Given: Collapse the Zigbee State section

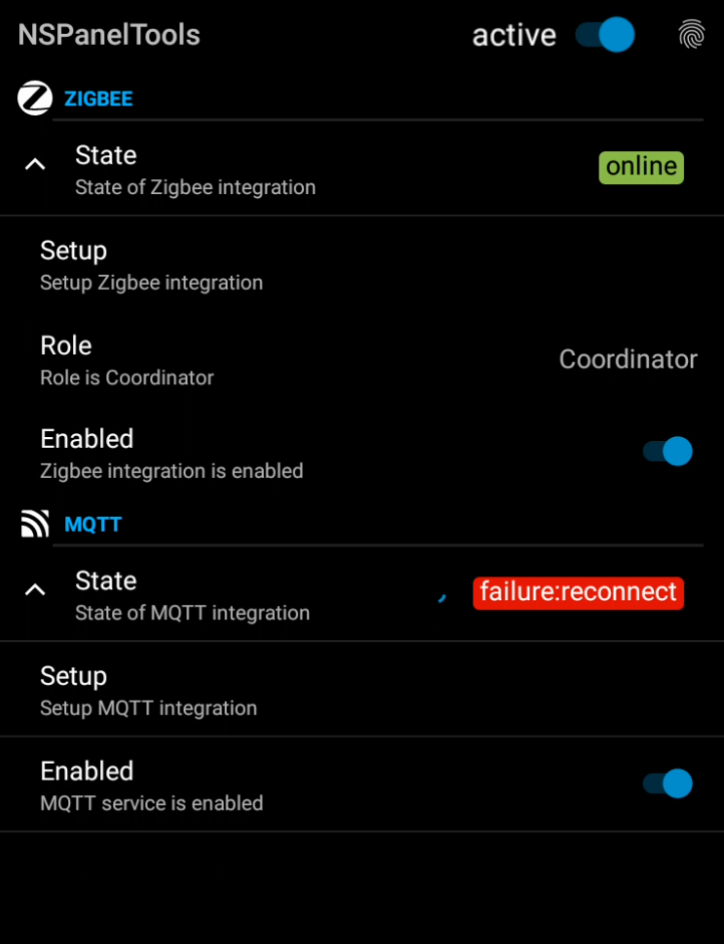Looking at the screenshot, I should [x=35, y=164].
